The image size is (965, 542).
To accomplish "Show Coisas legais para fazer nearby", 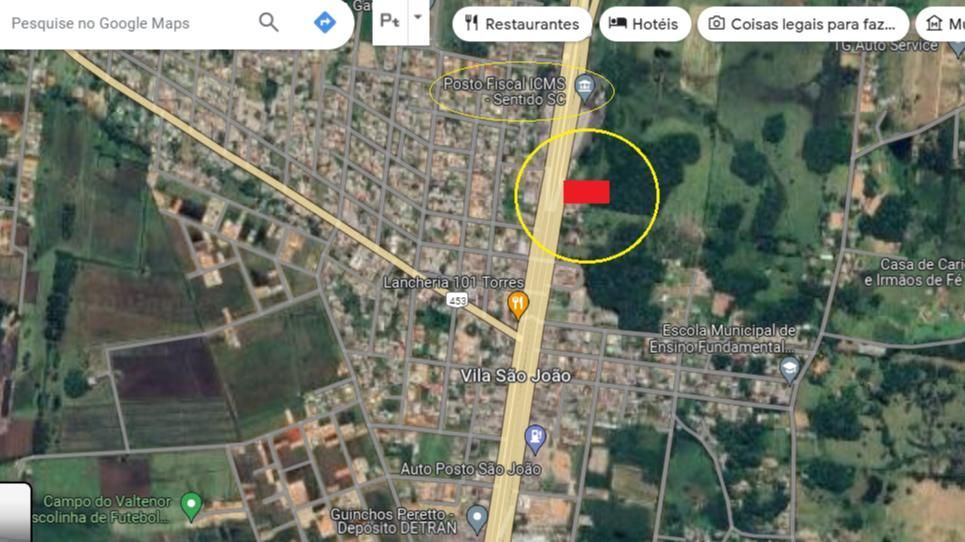I will click(x=802, y=24).
